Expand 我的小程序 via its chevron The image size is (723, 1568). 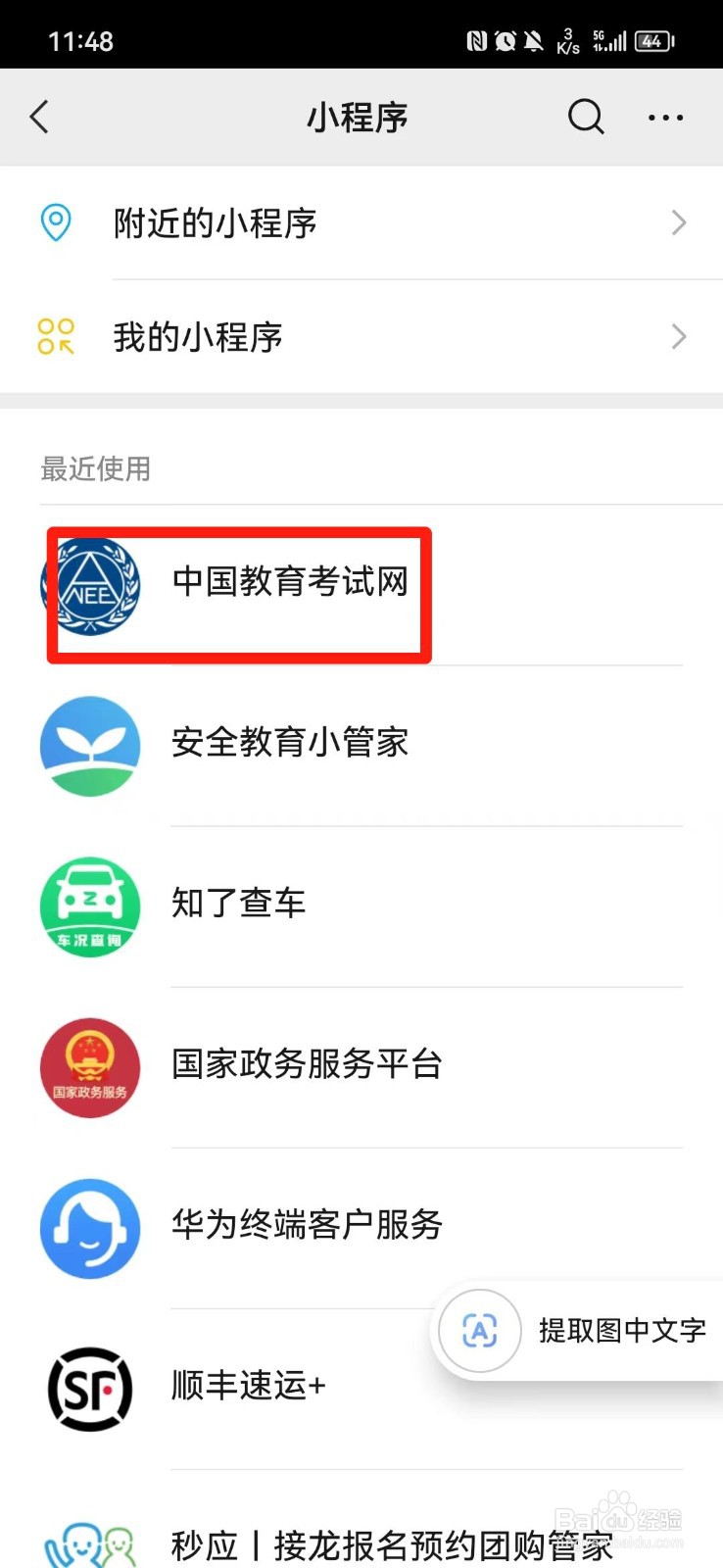coord(679,336)
